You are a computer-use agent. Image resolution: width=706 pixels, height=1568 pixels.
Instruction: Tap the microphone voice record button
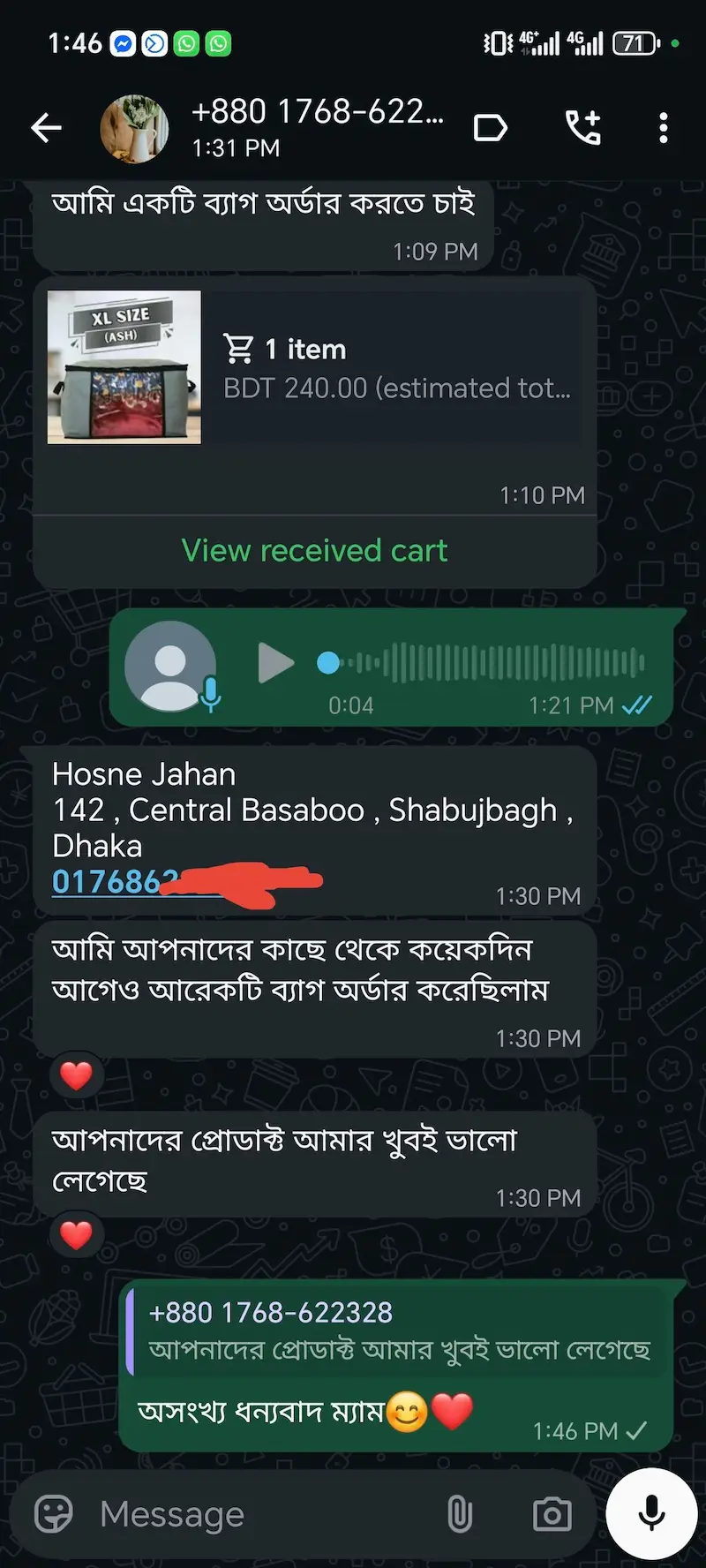tap(651, 1513)
